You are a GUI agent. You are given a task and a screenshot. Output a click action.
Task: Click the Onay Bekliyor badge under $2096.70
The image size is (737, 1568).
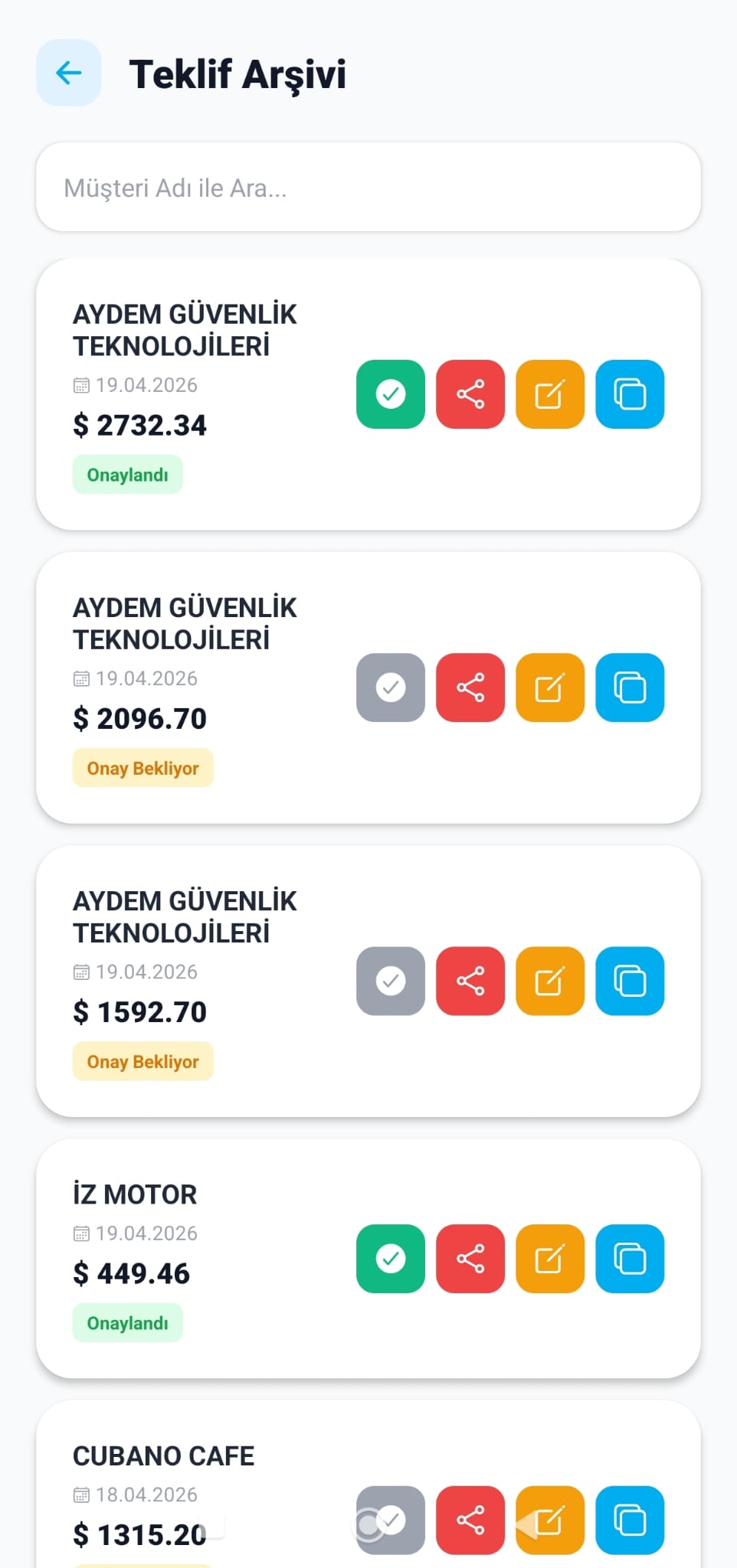[x=142, y=767]
